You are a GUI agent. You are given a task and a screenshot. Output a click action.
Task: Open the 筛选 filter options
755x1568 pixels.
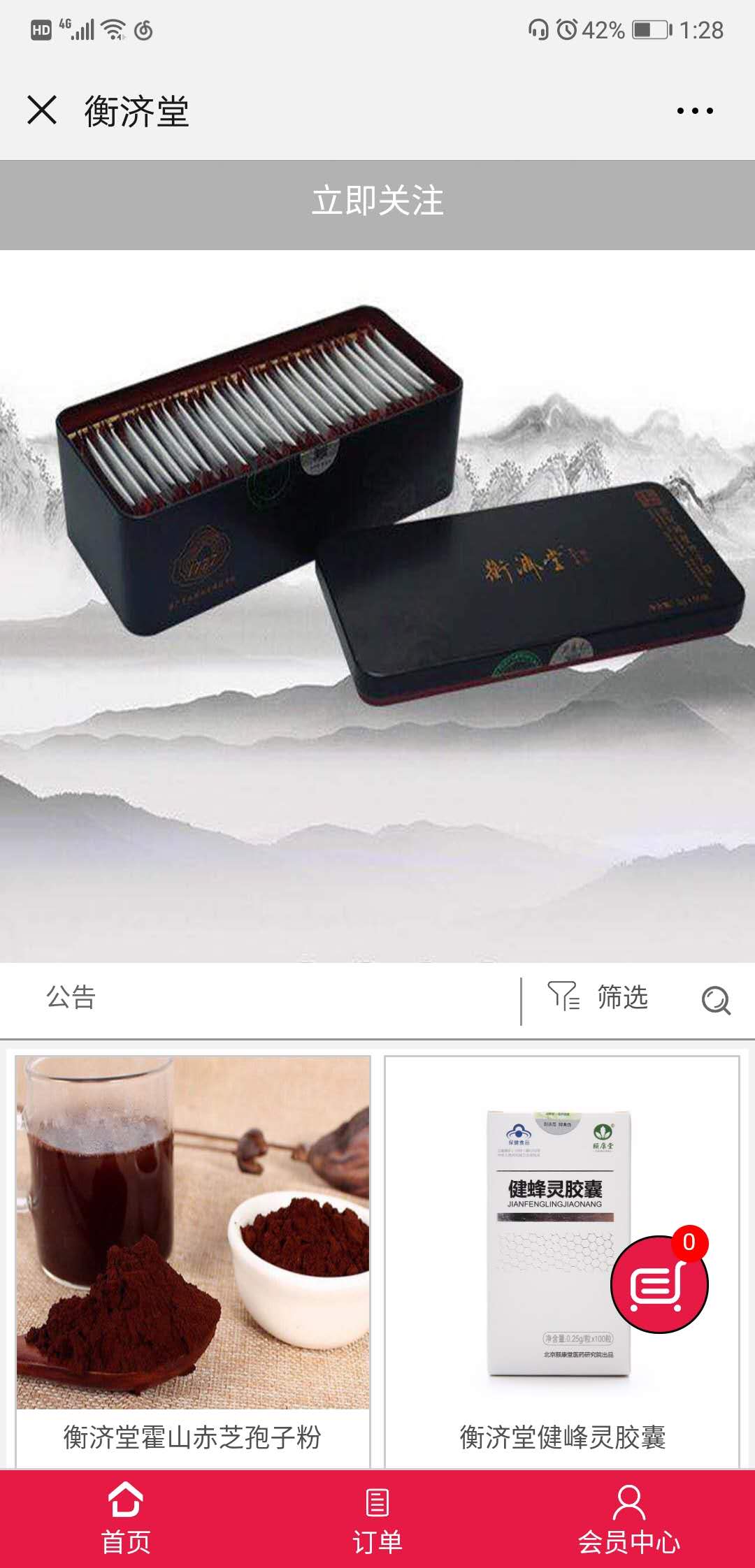(x=598, y=997)
